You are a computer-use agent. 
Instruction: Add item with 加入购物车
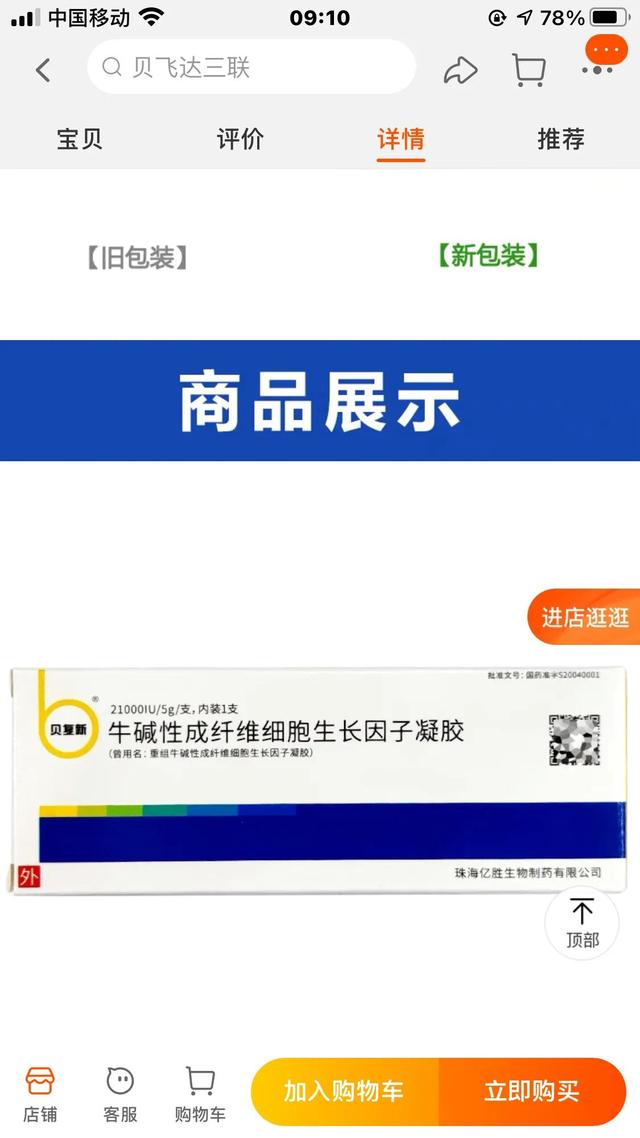click(343, 1091)
